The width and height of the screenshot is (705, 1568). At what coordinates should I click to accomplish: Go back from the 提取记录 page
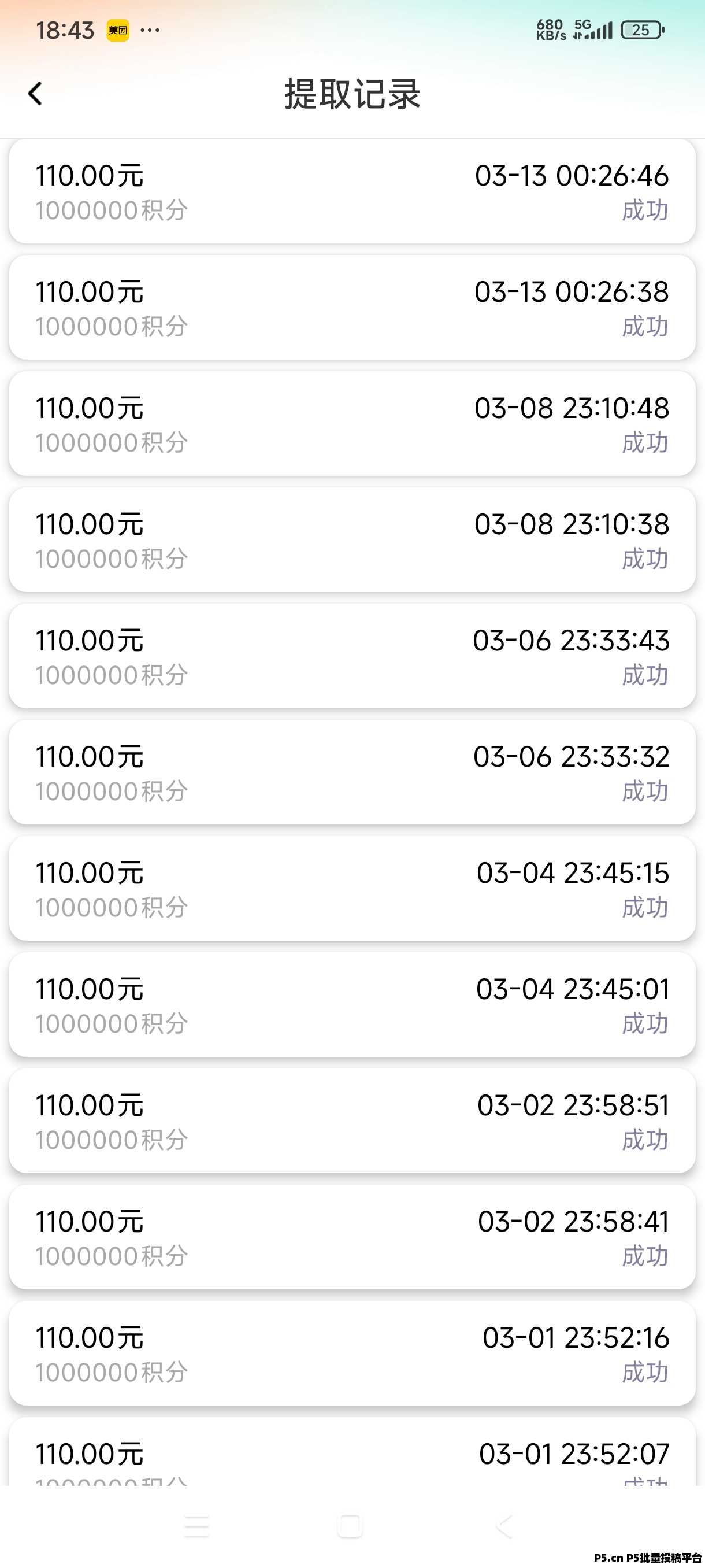(35, 94)
